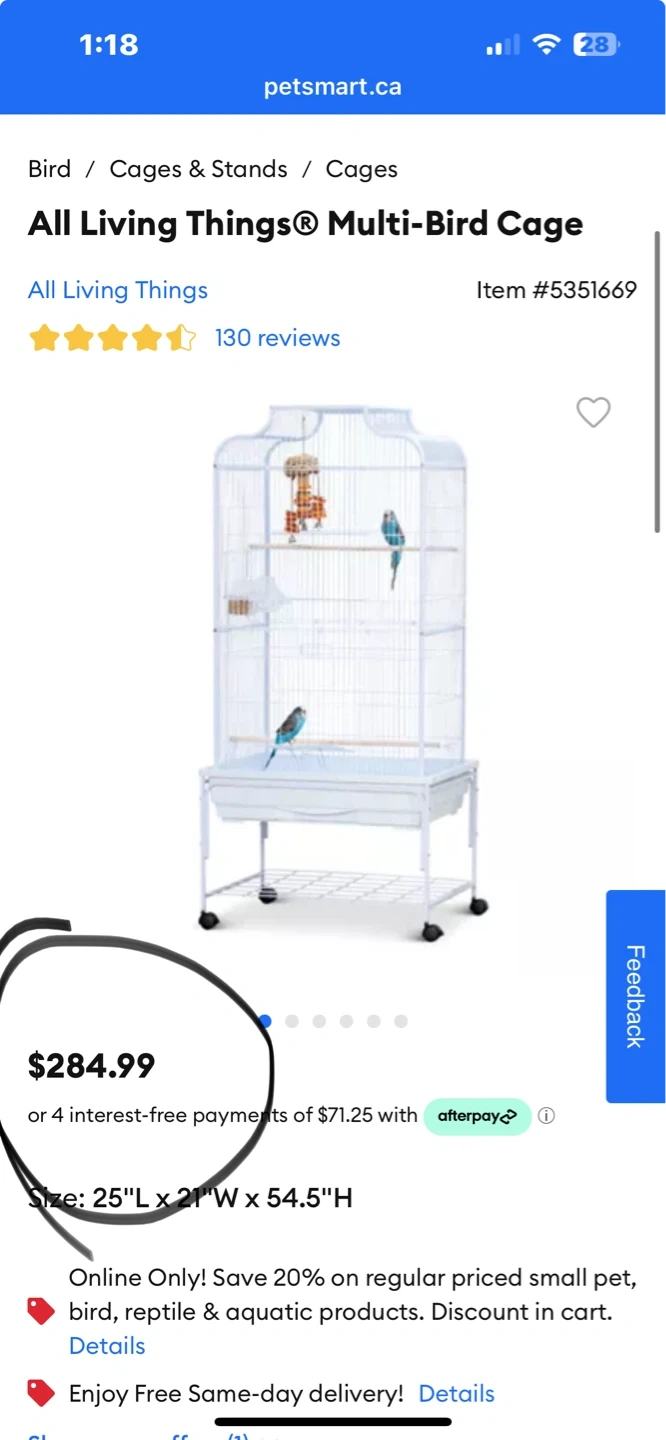Go to Cages & Stands category
The image size is (666, 1440).
coord(198,169)
